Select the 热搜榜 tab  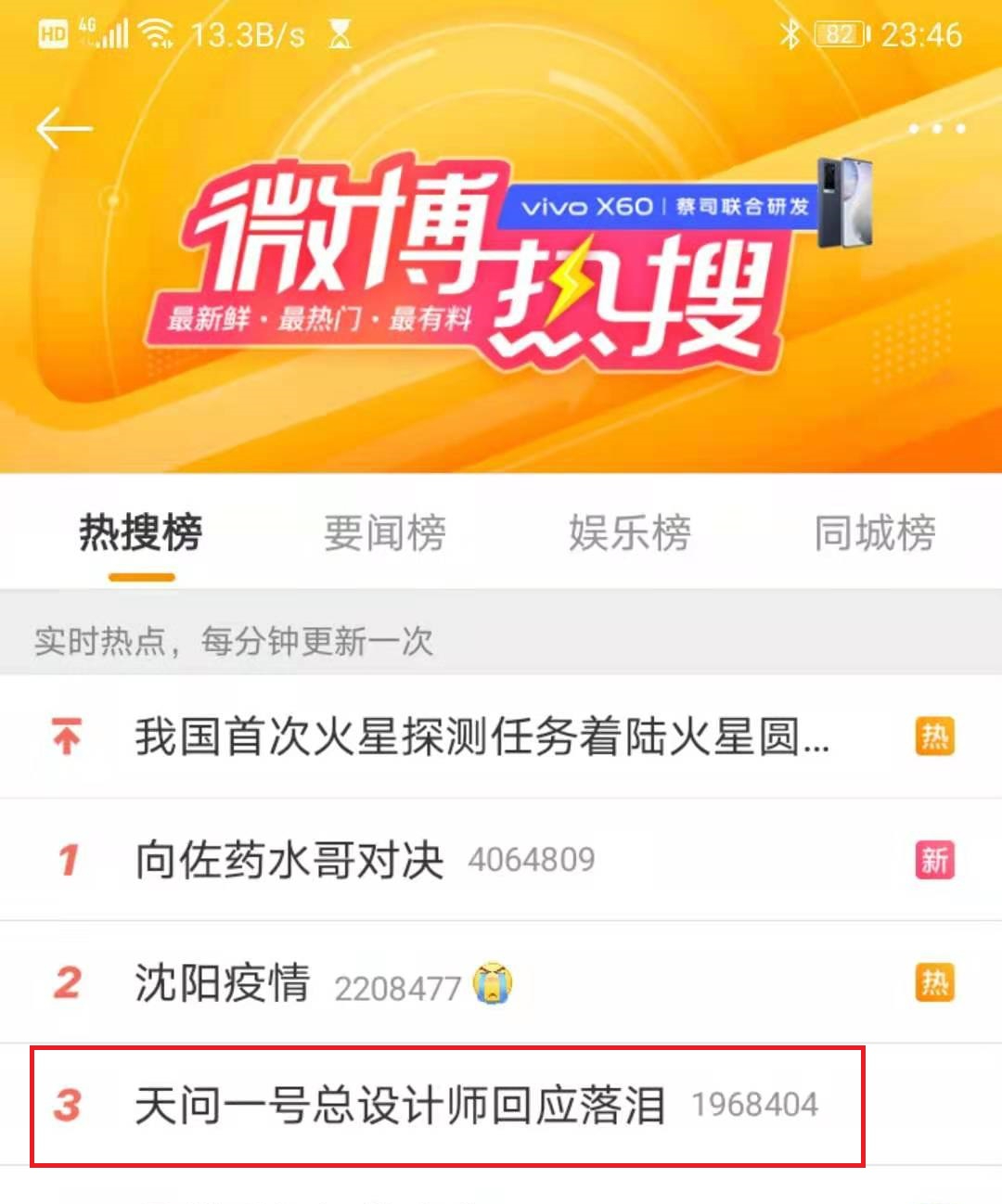coord(141,532)
